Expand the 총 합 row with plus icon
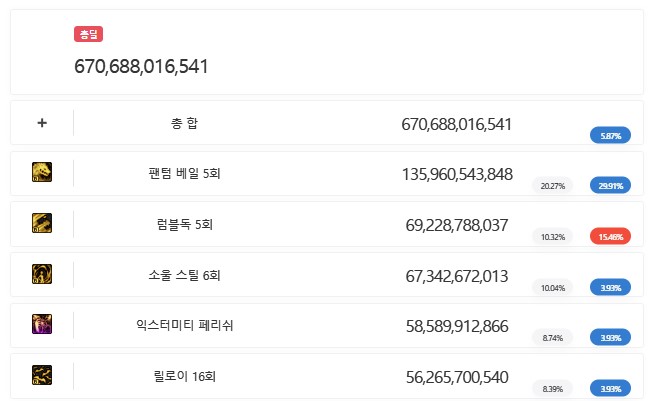Image resolution: width=654 pixels, height=401 pixels. click(42, 123)
